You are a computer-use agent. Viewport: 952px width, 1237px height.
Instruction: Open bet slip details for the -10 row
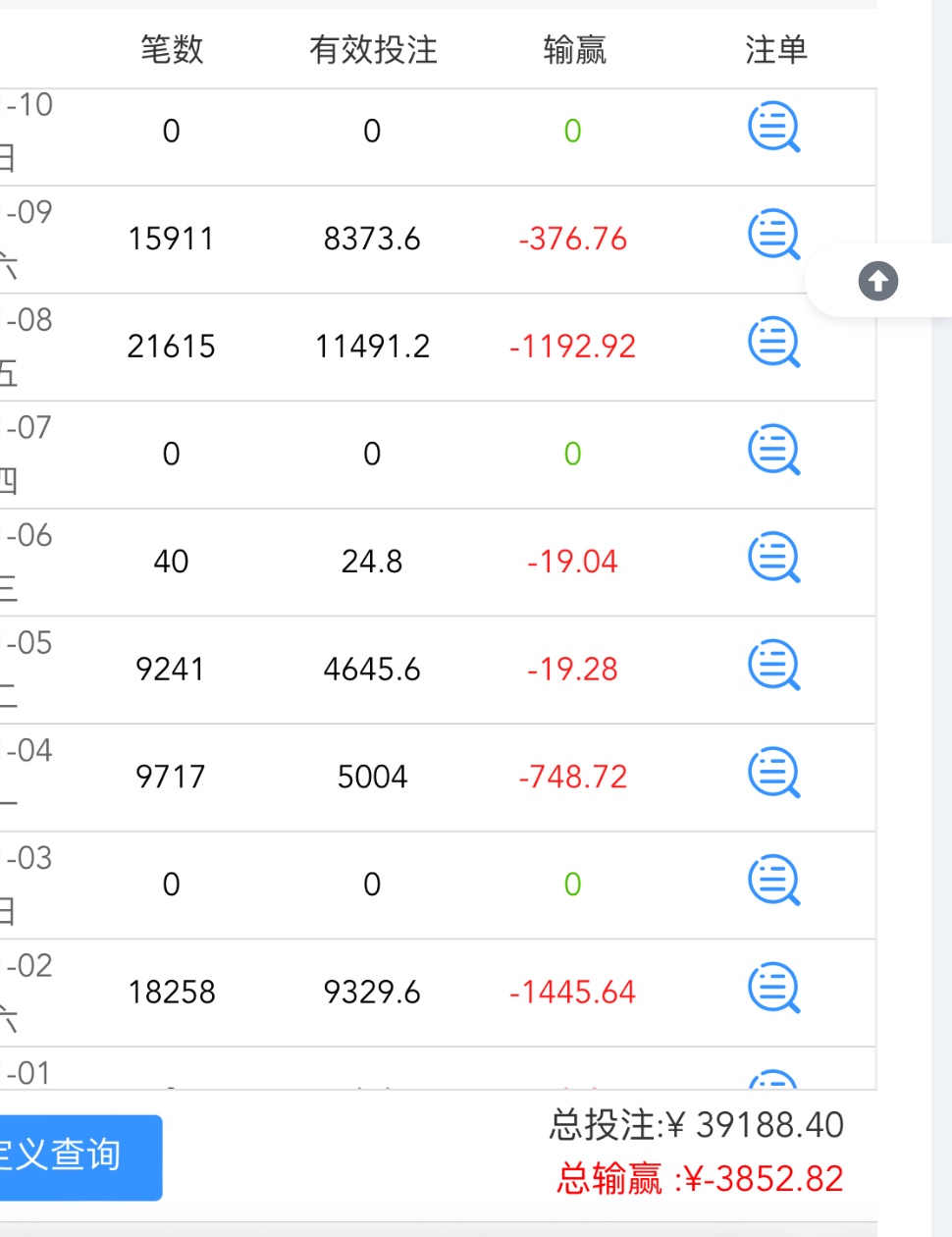pyautogui.click(x=773, y=129)
